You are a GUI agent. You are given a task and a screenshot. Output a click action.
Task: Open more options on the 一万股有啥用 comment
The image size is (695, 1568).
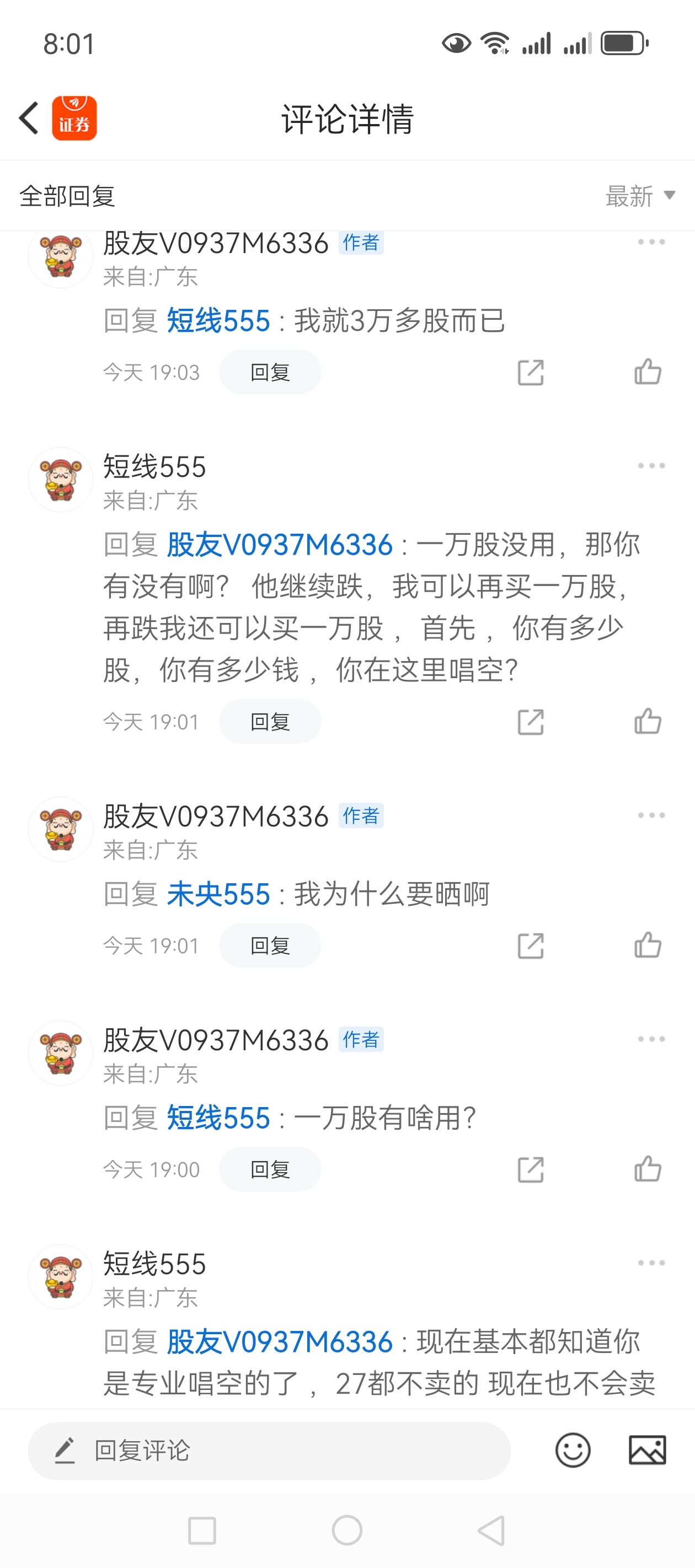click(x=651, y=1039)
